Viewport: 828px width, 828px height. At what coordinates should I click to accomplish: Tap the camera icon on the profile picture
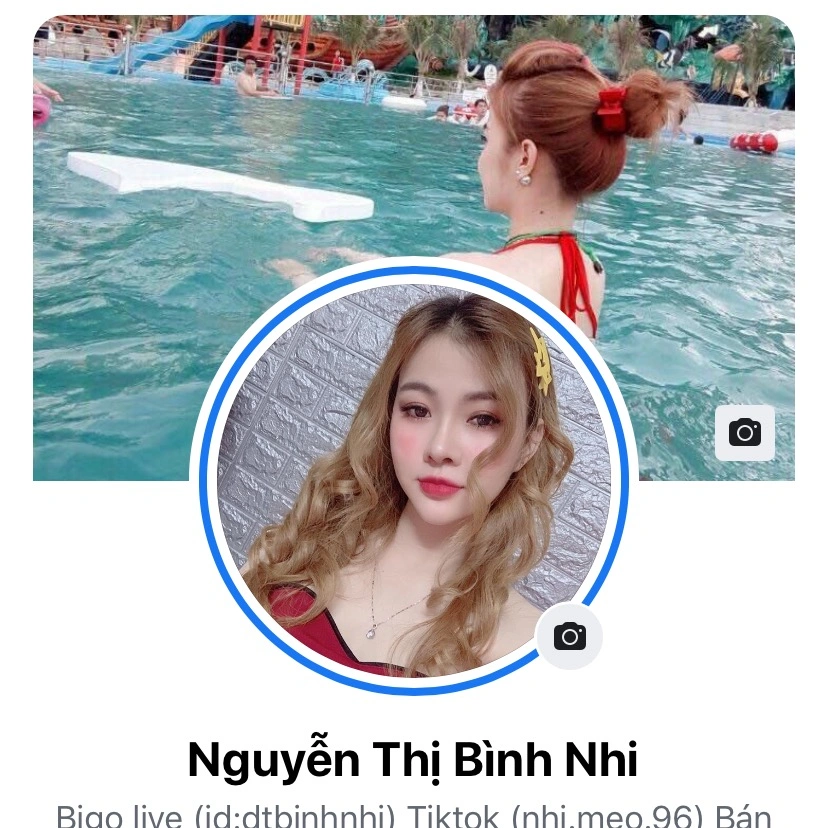coord(570,636)
